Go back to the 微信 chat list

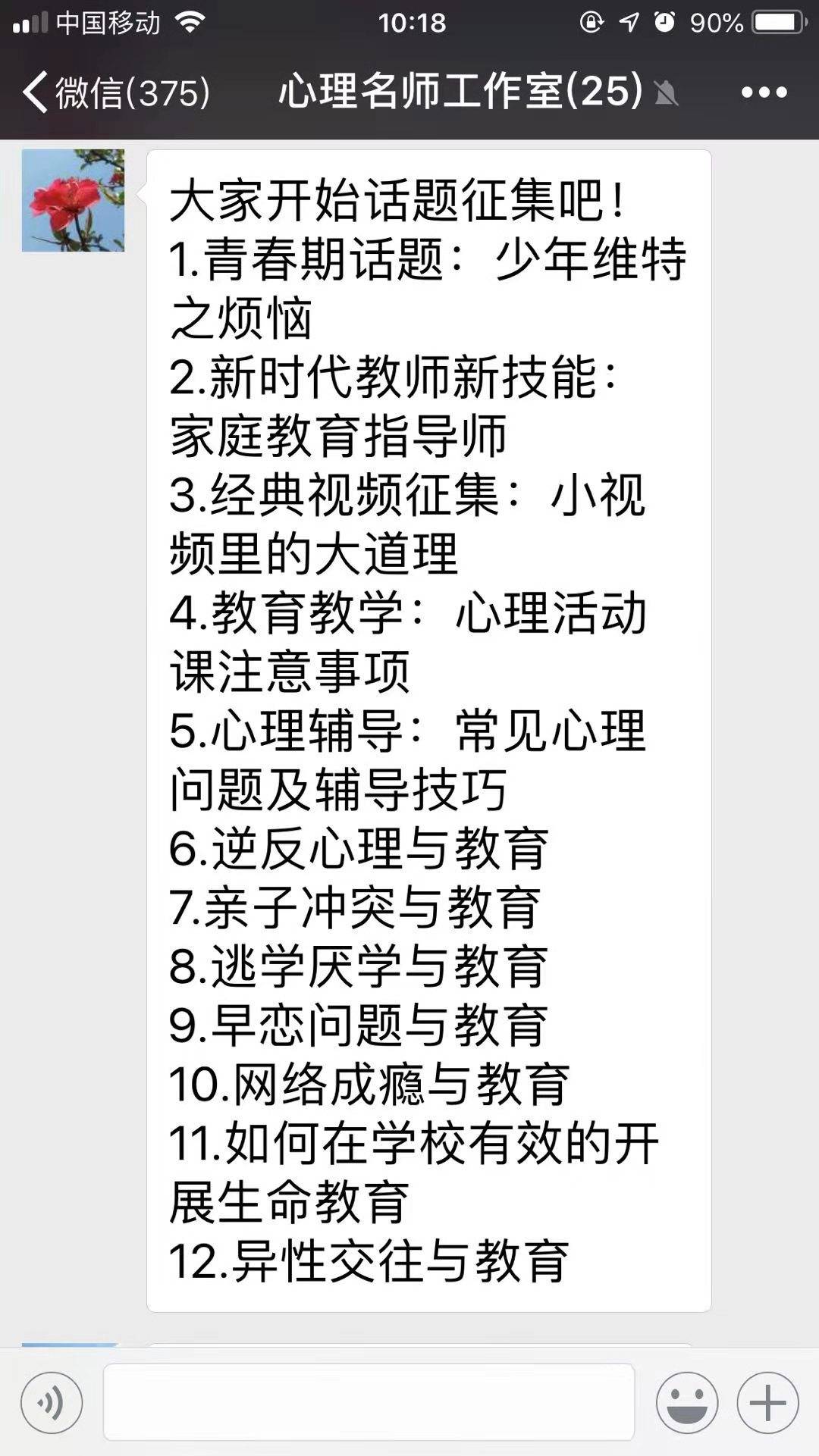tap(115, 92)
